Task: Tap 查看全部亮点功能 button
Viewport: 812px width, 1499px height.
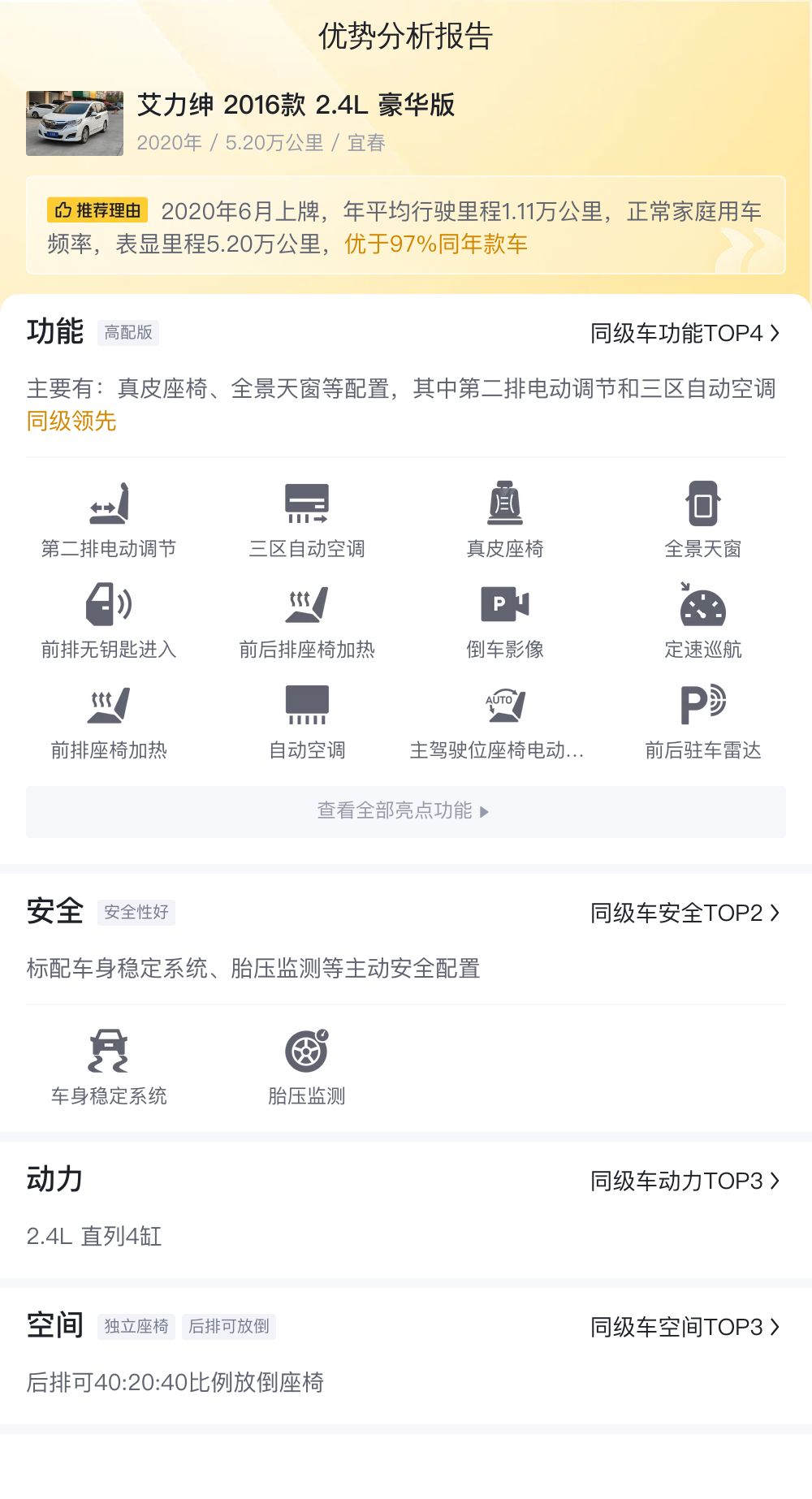Action: 406,811
